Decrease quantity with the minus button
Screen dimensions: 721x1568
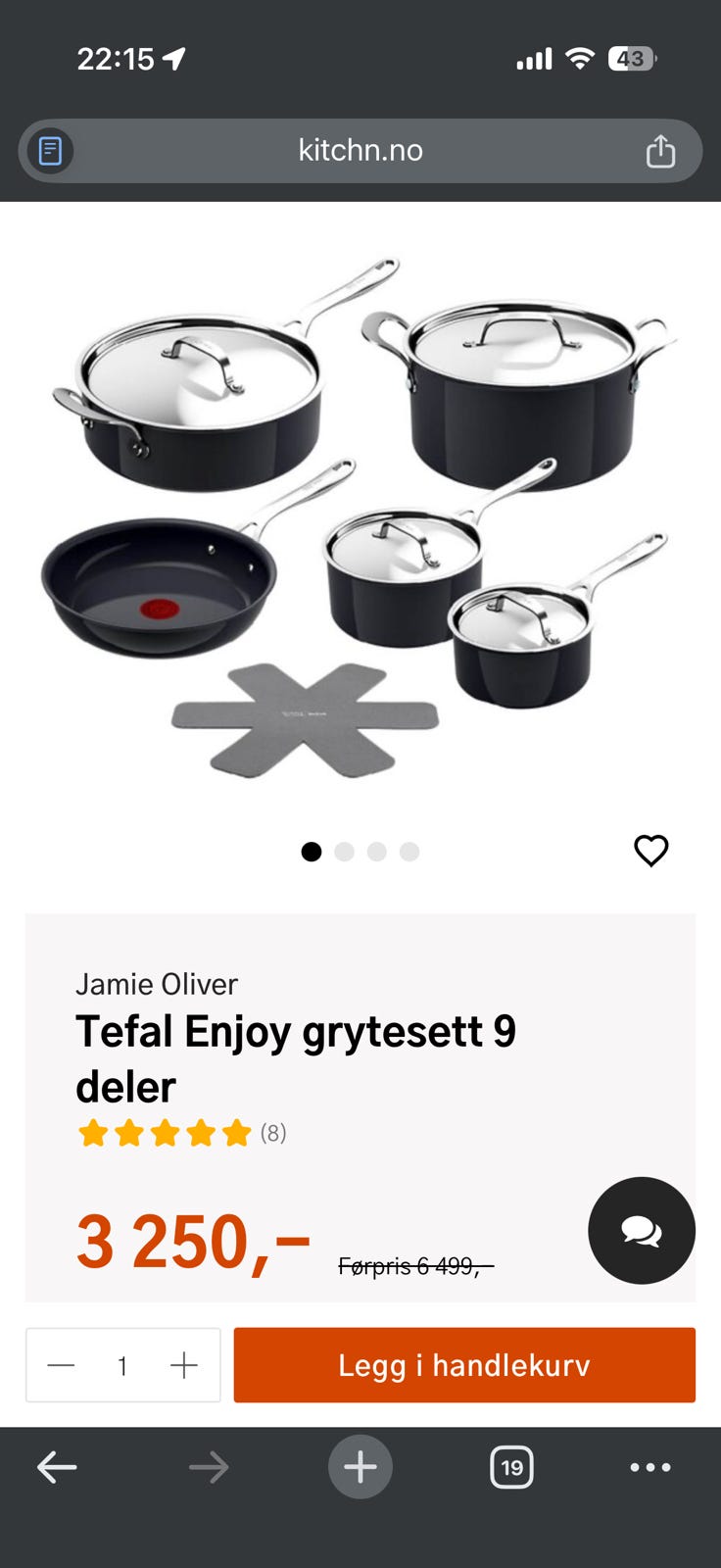click(61, 1365)
